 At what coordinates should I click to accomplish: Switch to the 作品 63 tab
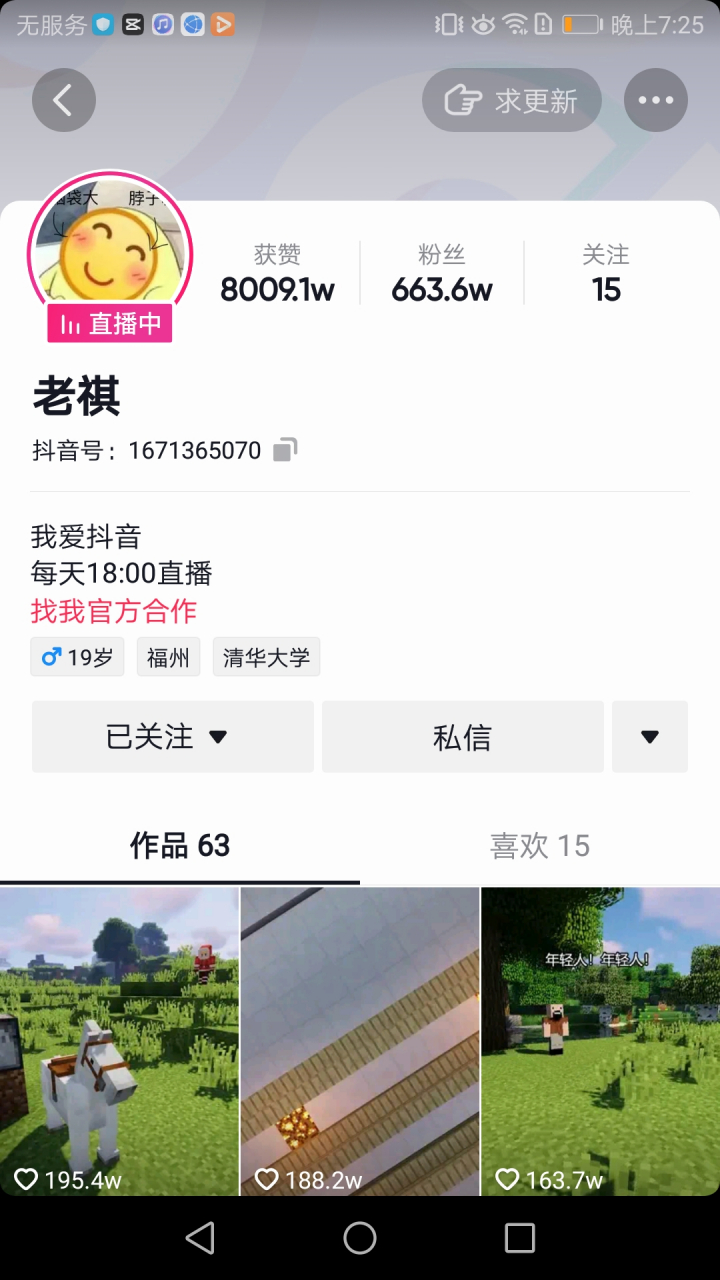pos(180,846)
